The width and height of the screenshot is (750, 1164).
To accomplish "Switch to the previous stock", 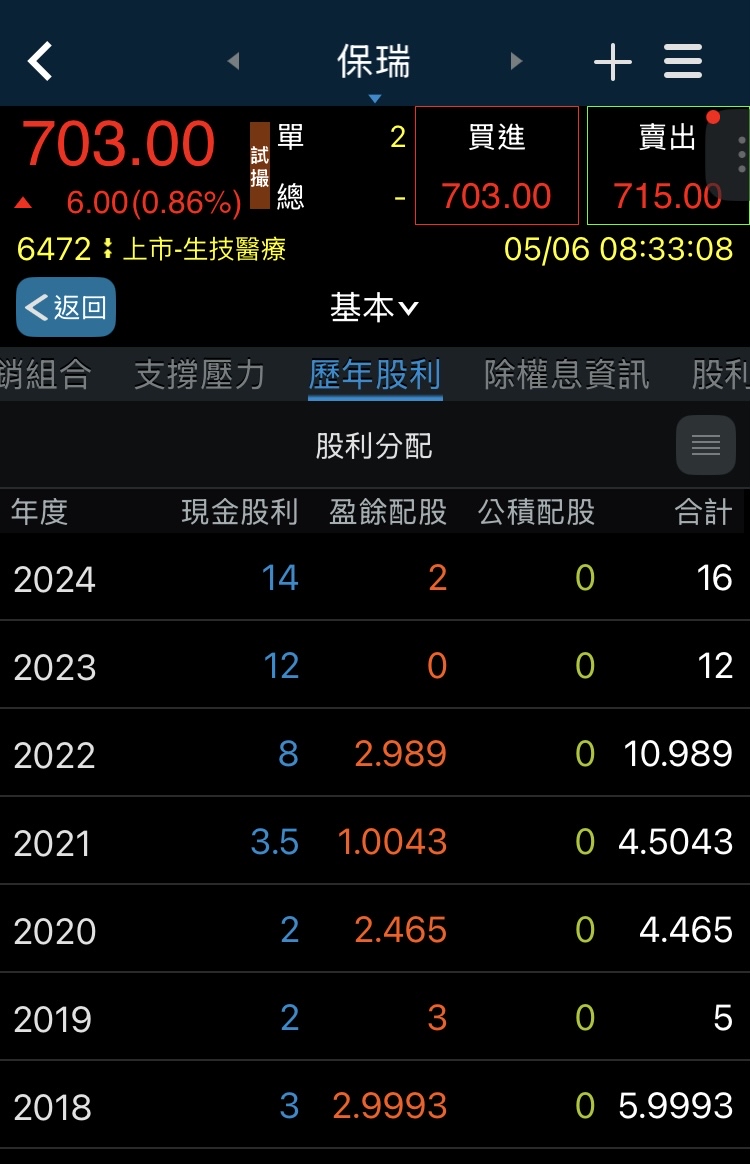I will click(x=233, y=62).
